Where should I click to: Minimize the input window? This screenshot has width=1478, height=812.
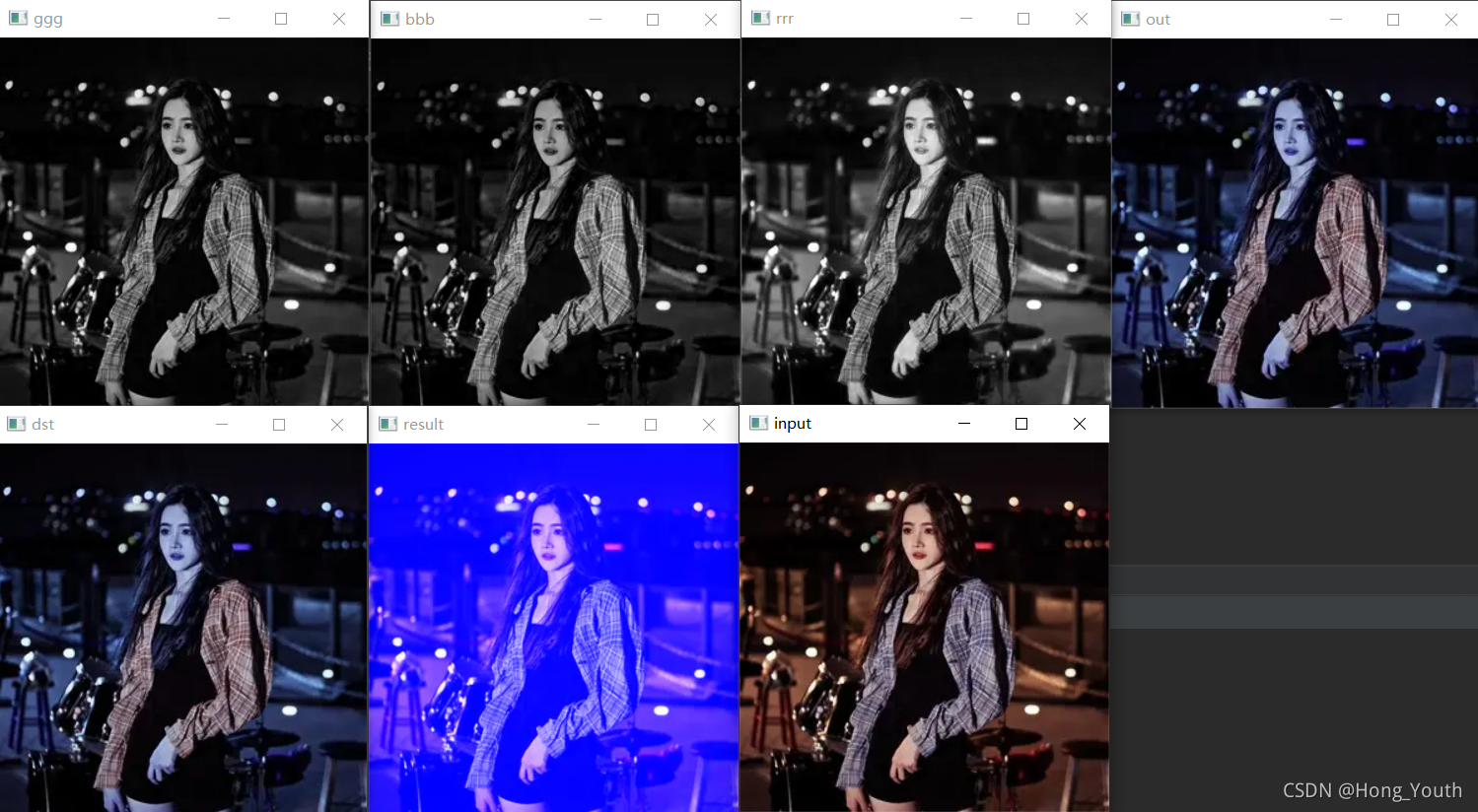pyautogui.click(x=964, y=424)
